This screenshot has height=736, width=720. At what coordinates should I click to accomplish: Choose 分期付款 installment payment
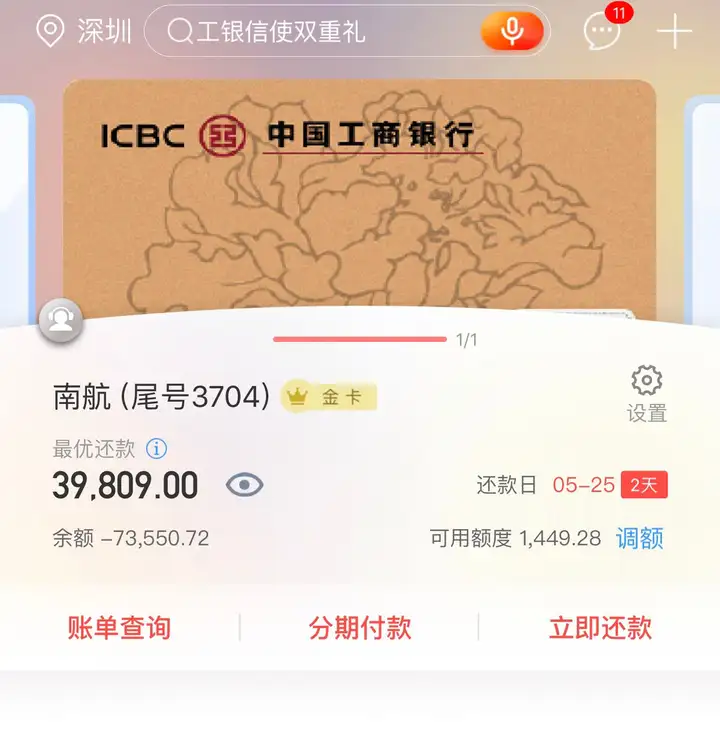(x=360, y=628)
